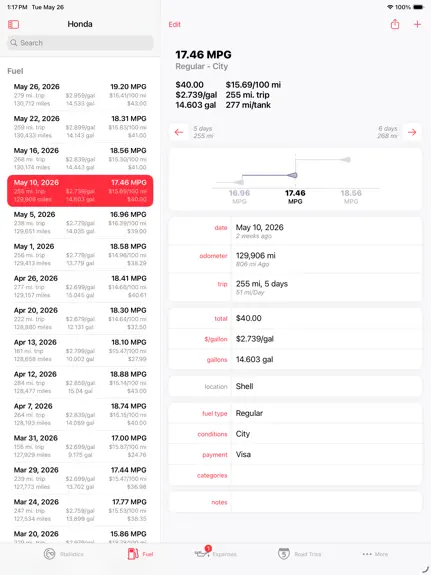Select the May 16, 2026 entry

[x=80, y=159]
